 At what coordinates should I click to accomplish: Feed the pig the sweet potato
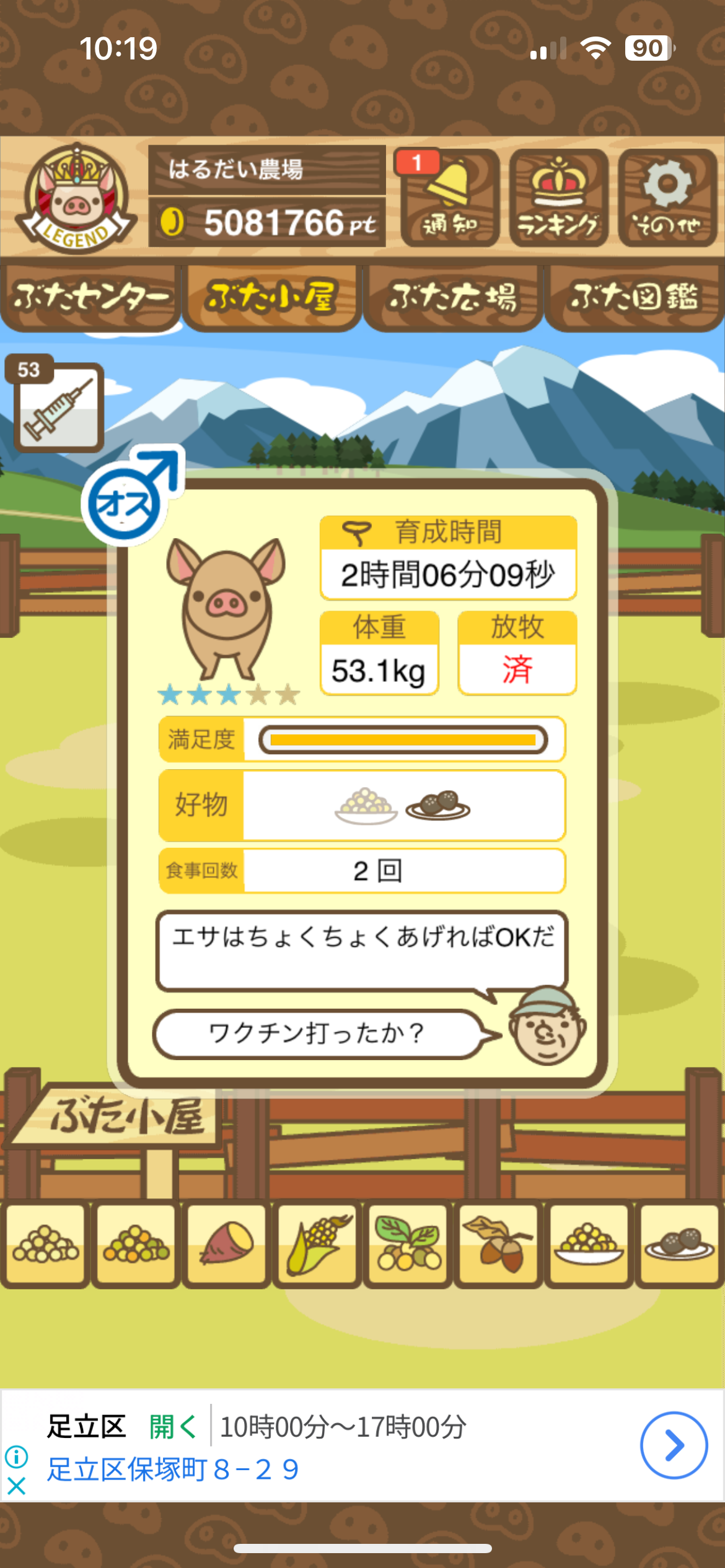pos(227,1244)
